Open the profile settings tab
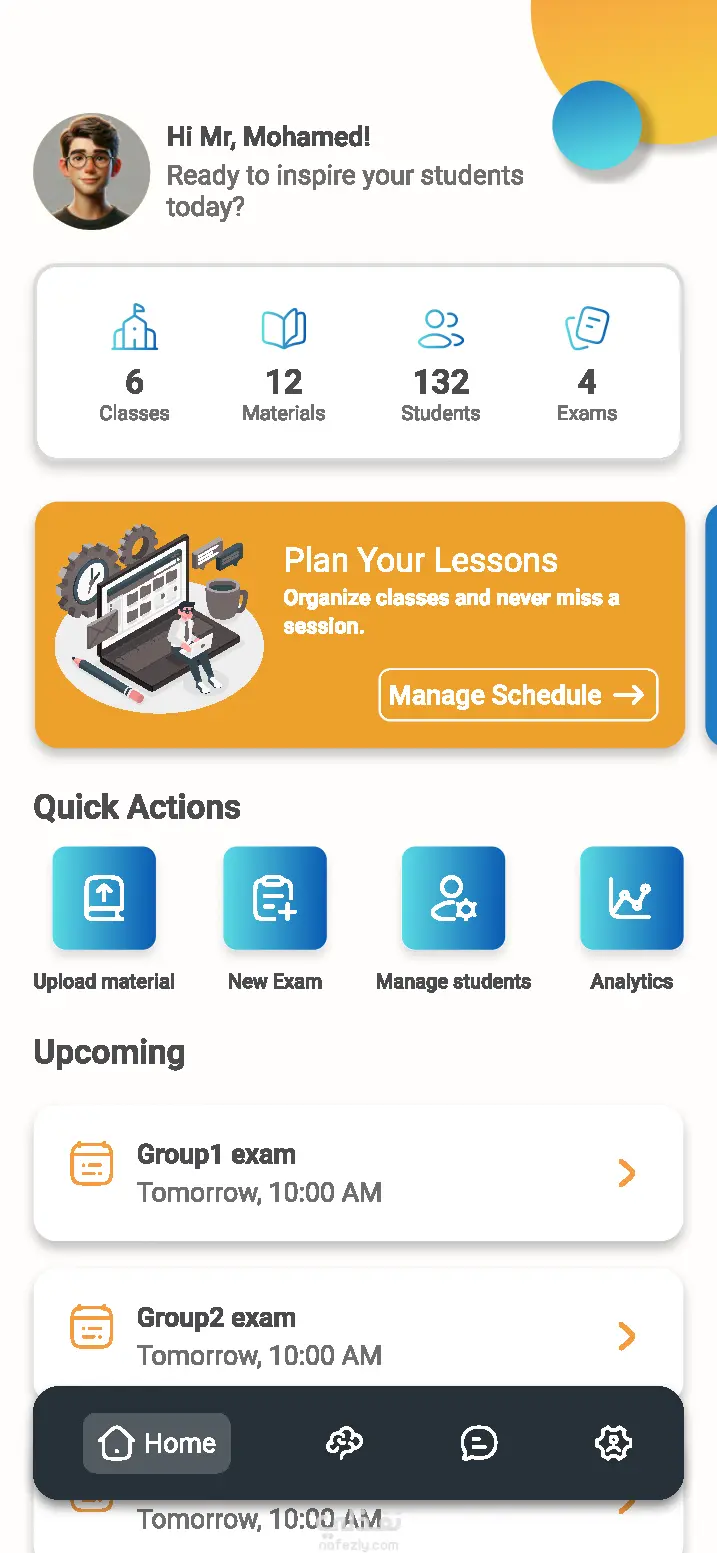The width and height of the screenshot is (717, 1553). 613,1443
